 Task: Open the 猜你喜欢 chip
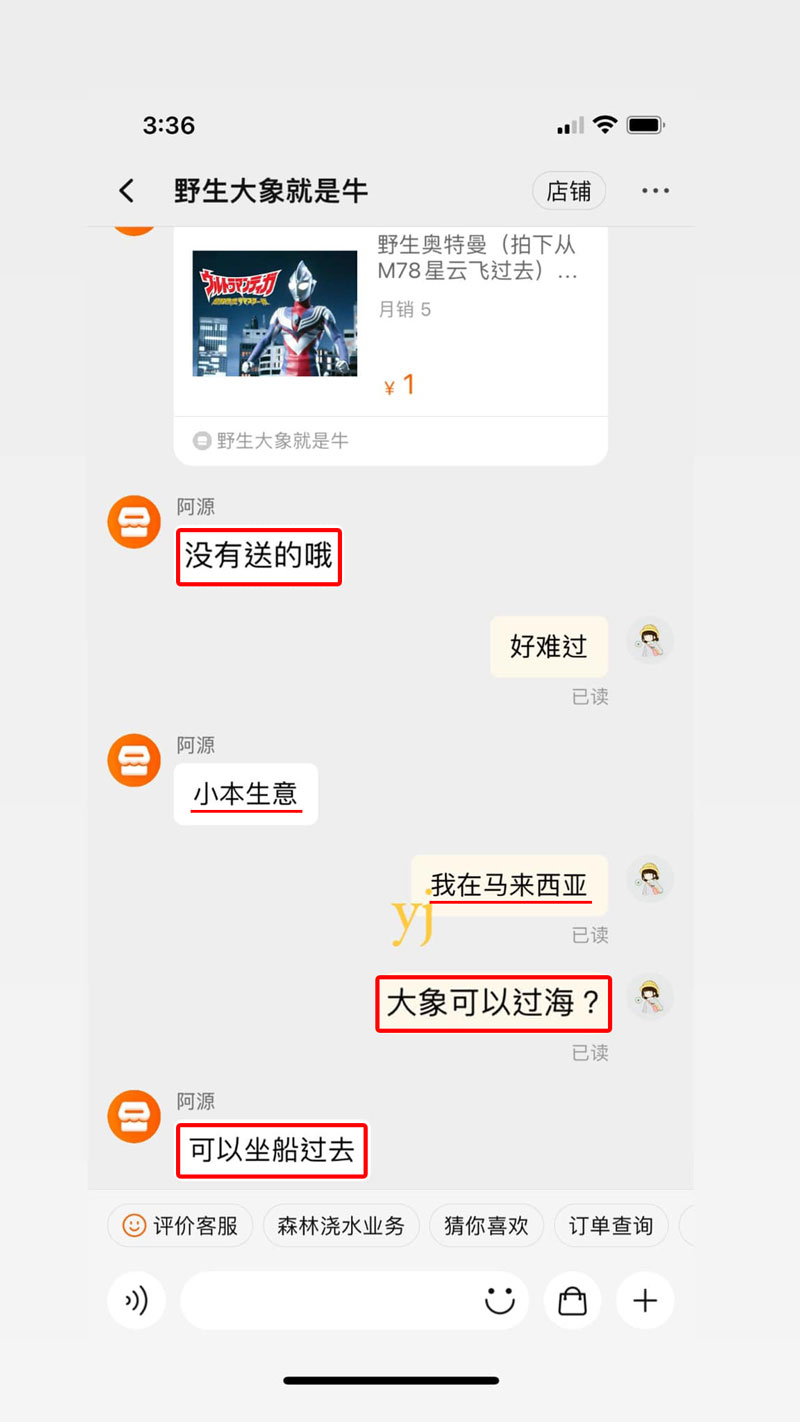click(486, 1225)
